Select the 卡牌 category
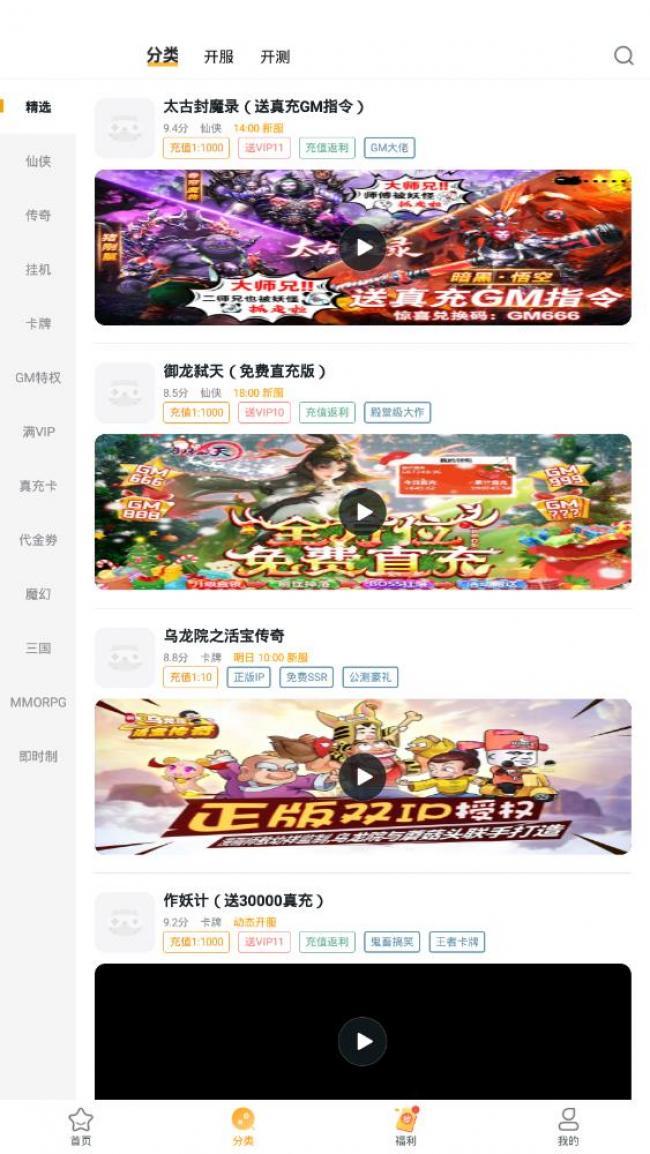Image resolution: width=650 pixels, height=1154 pixels. coord(38,324)
